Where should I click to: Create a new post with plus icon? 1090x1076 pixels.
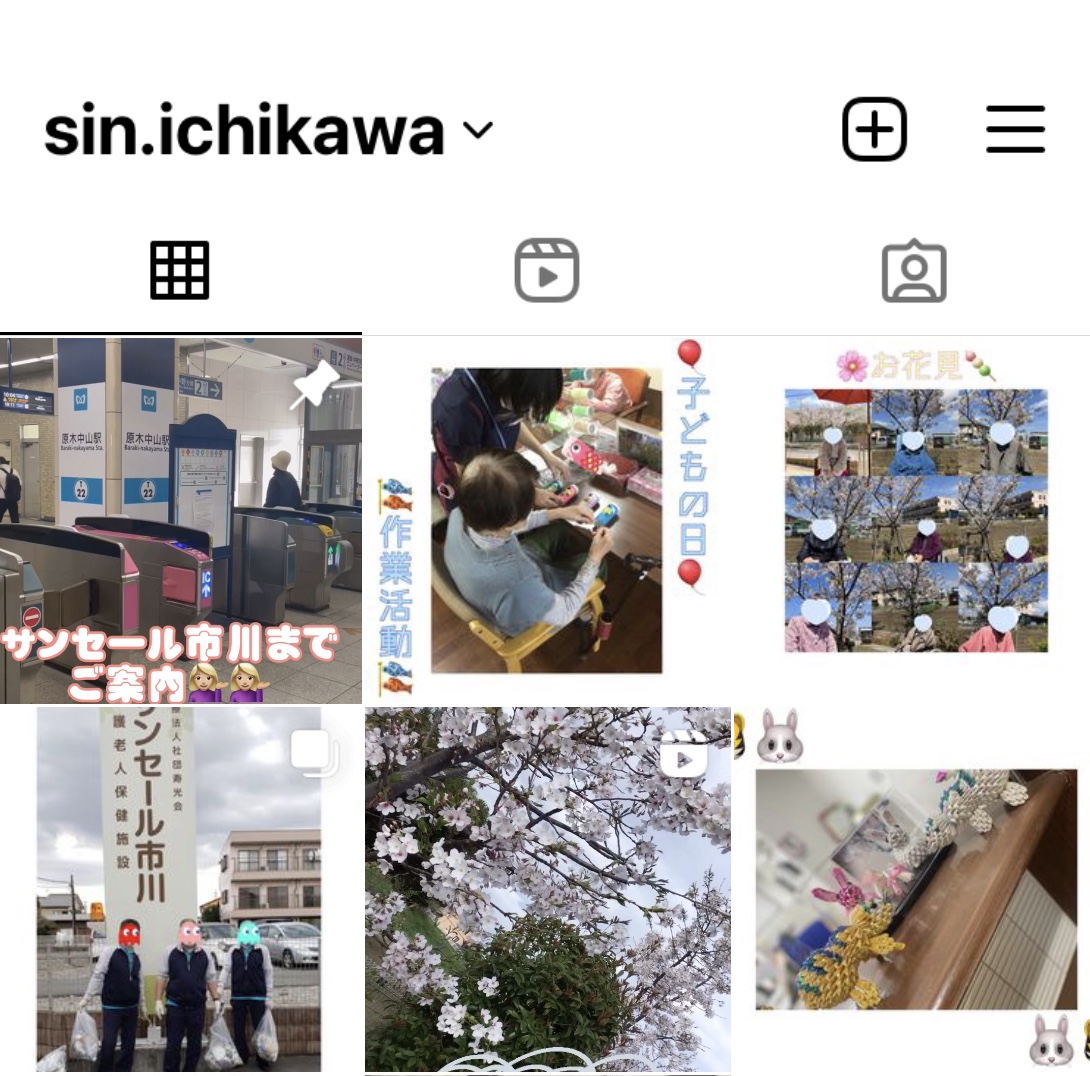point(874,130)
